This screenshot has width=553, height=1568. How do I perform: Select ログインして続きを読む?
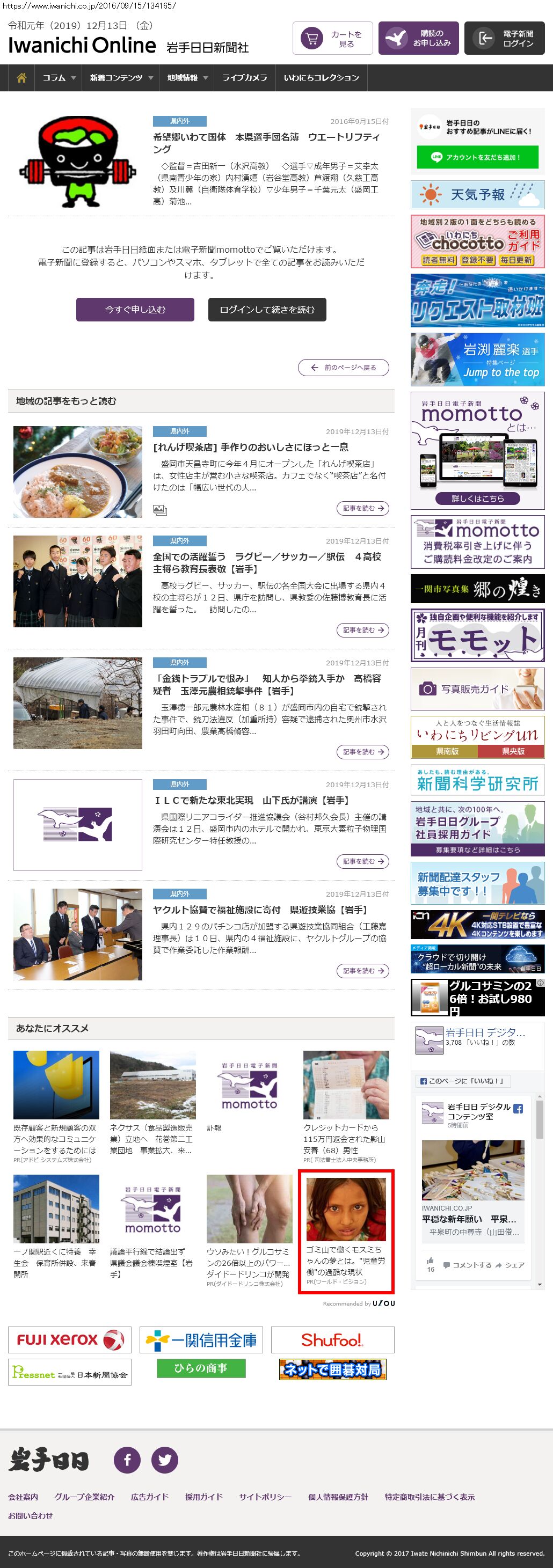(x=267, y=309)
